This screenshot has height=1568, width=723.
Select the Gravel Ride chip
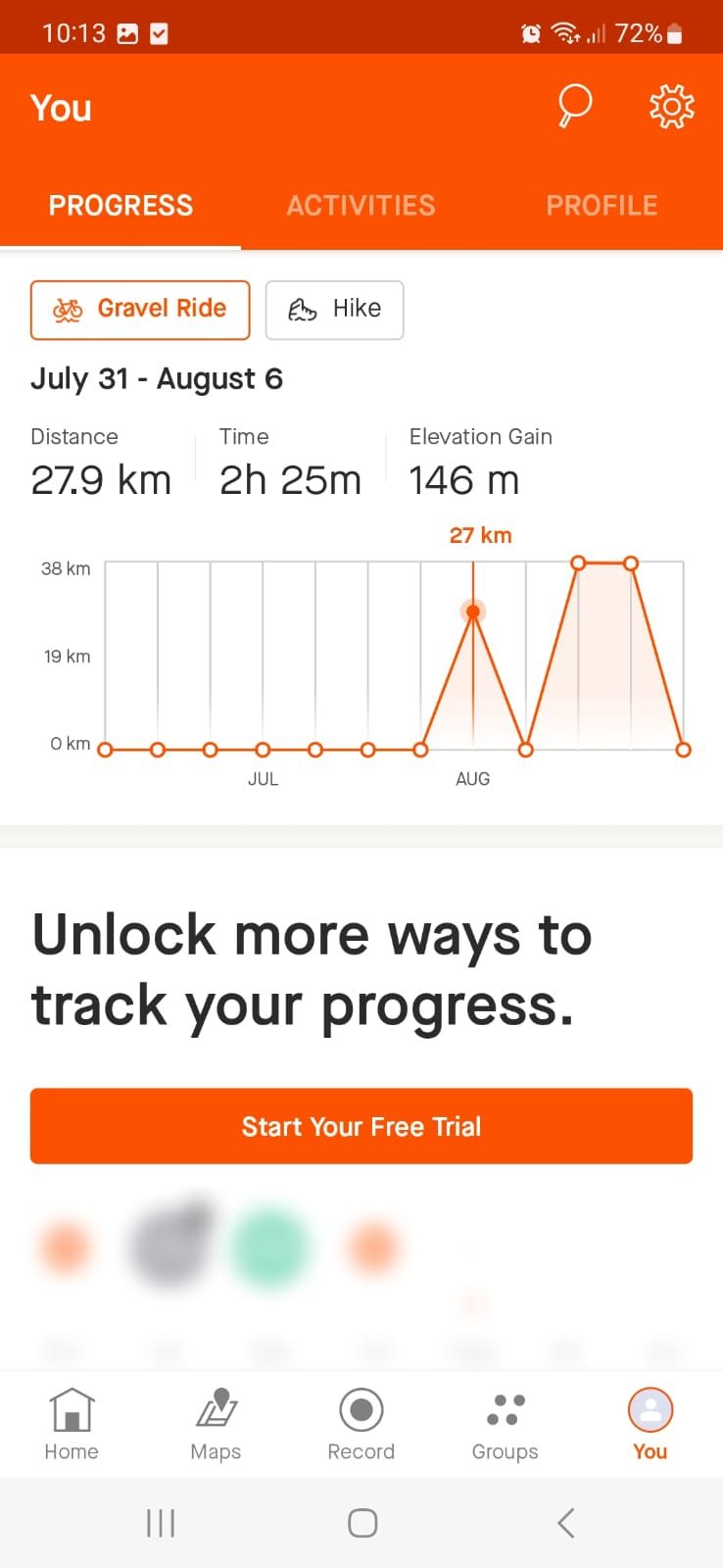140,310
